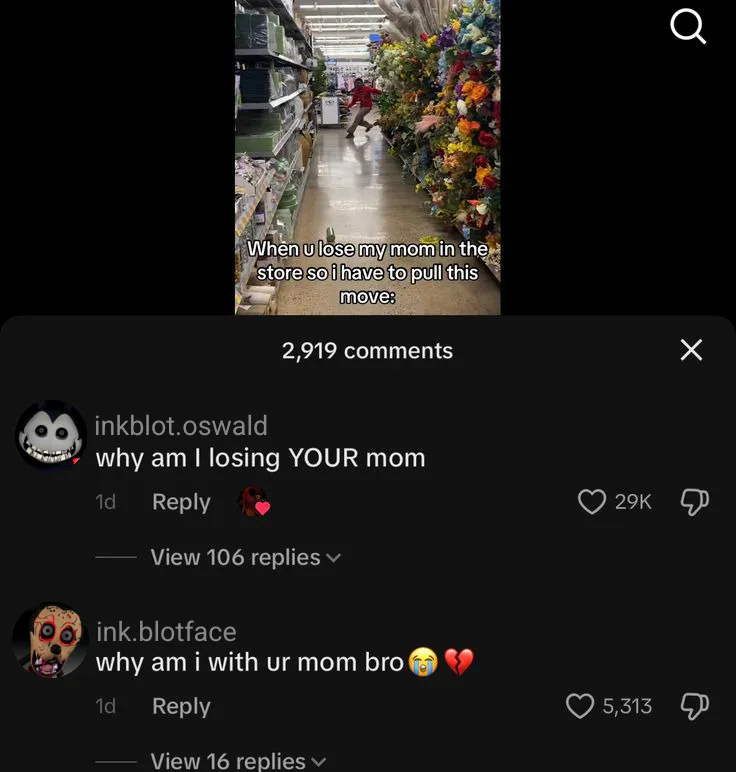Tap the video above the comments
The width and height of the screenshot is (736, 772).
[x=368, y=158]
